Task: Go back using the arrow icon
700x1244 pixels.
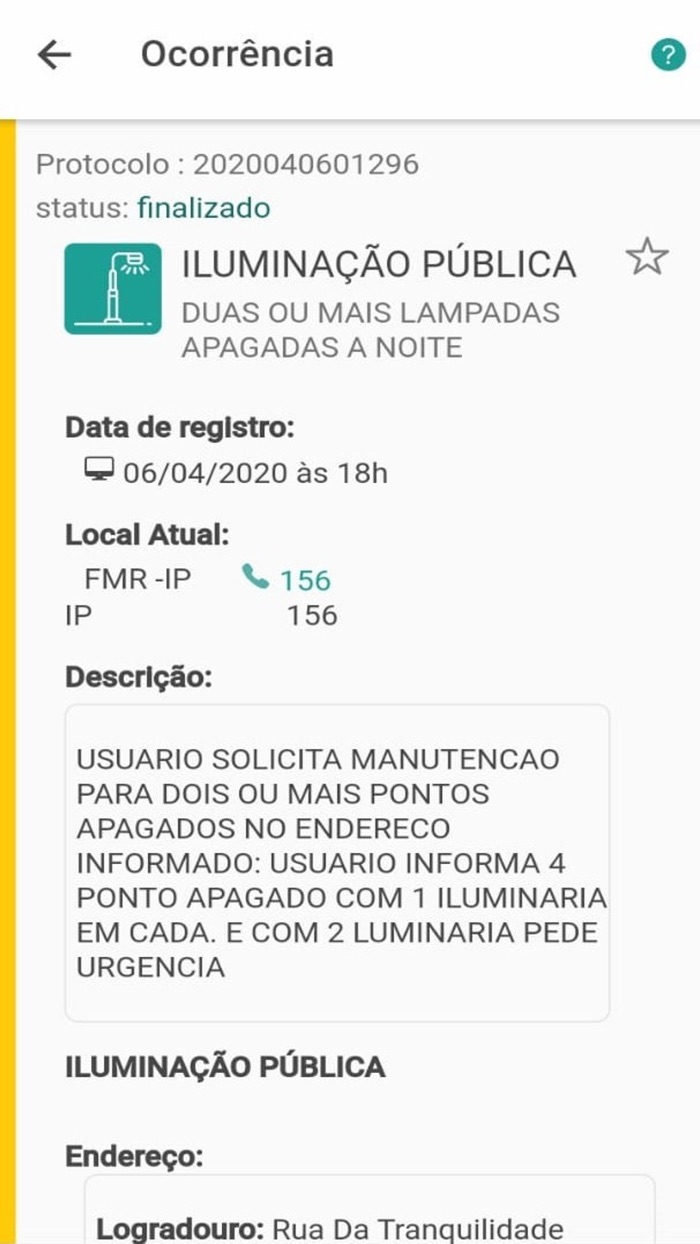Action: (x=54, y=54)
